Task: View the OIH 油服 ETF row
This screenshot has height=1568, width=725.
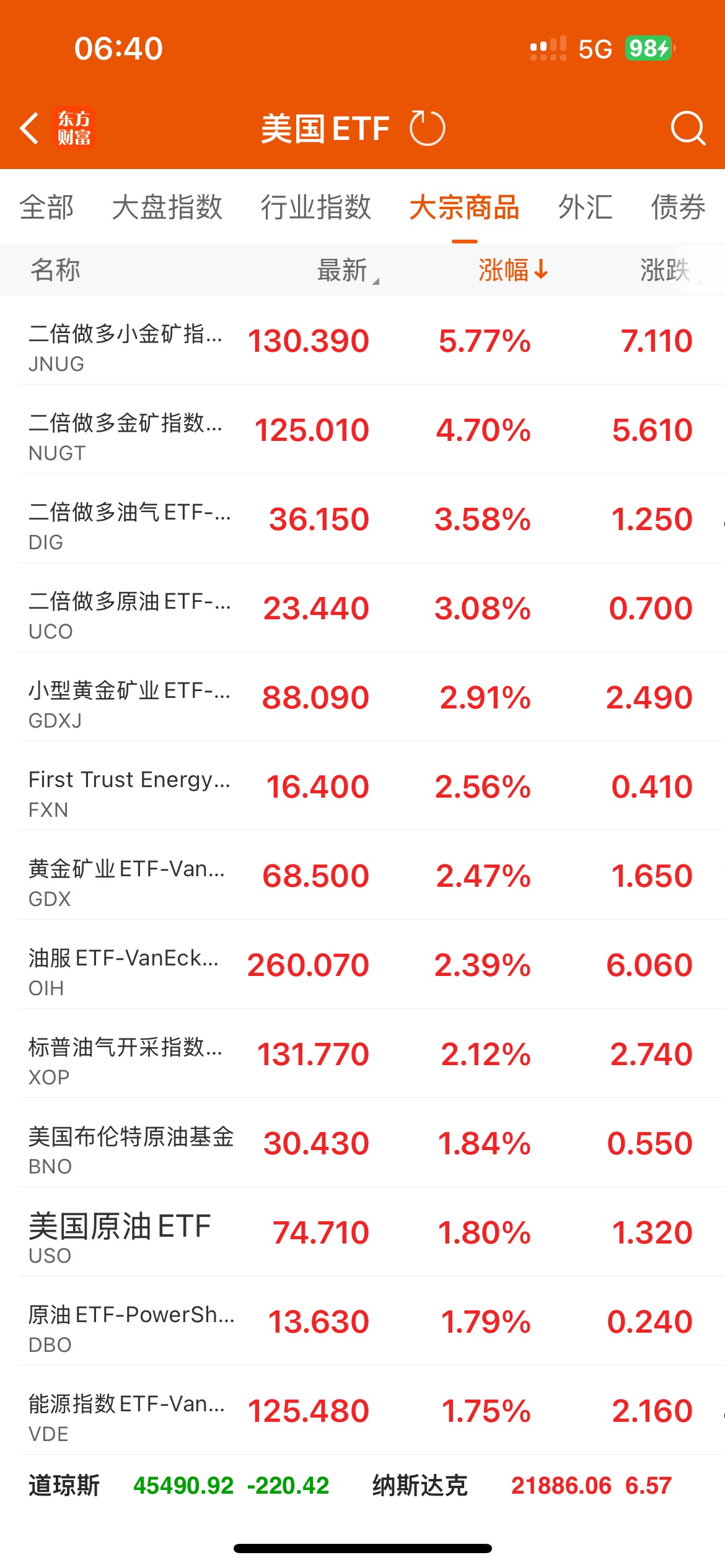Action: [362, 964]
